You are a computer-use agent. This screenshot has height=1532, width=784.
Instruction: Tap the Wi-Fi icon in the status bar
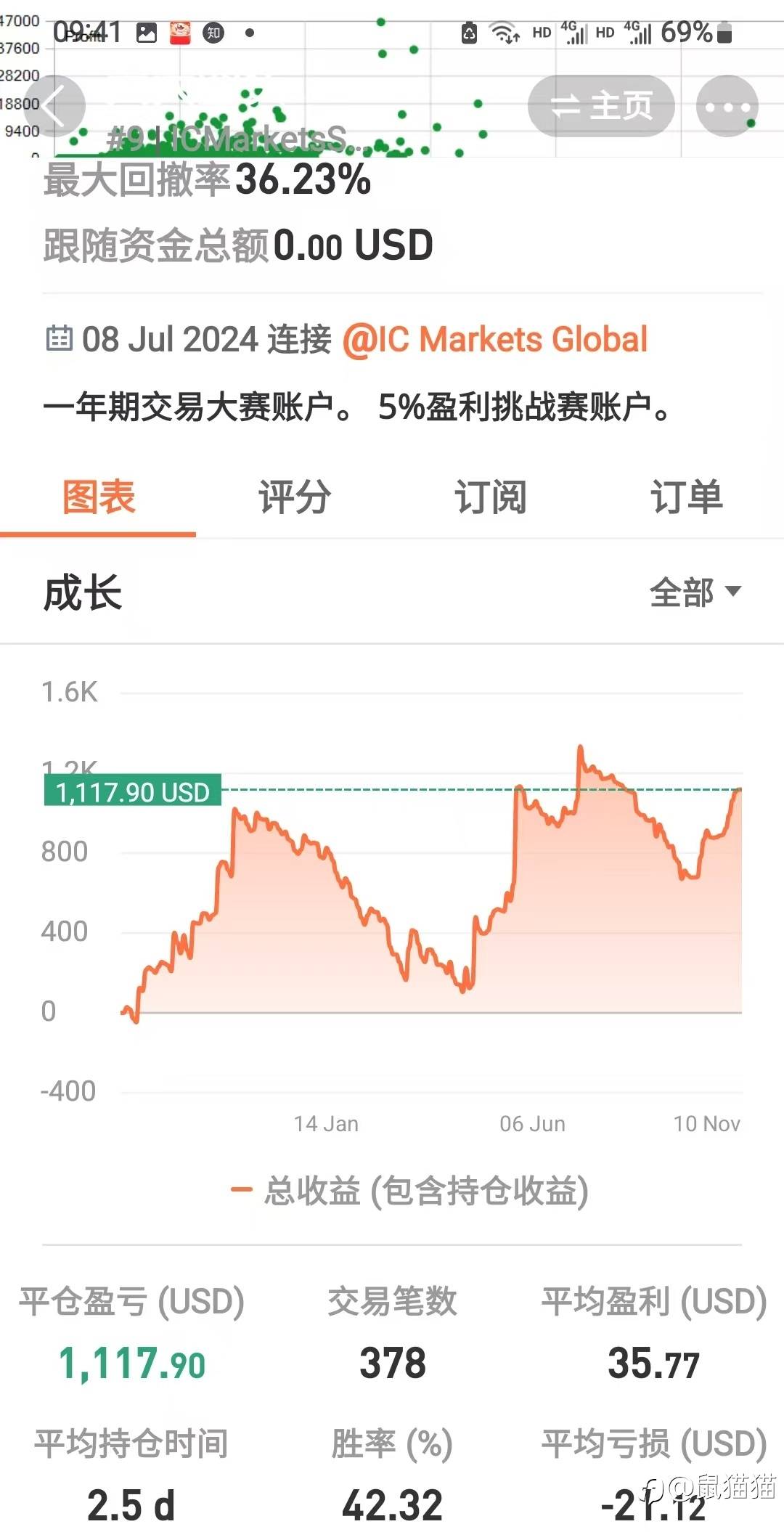click(x=502, y=31)
